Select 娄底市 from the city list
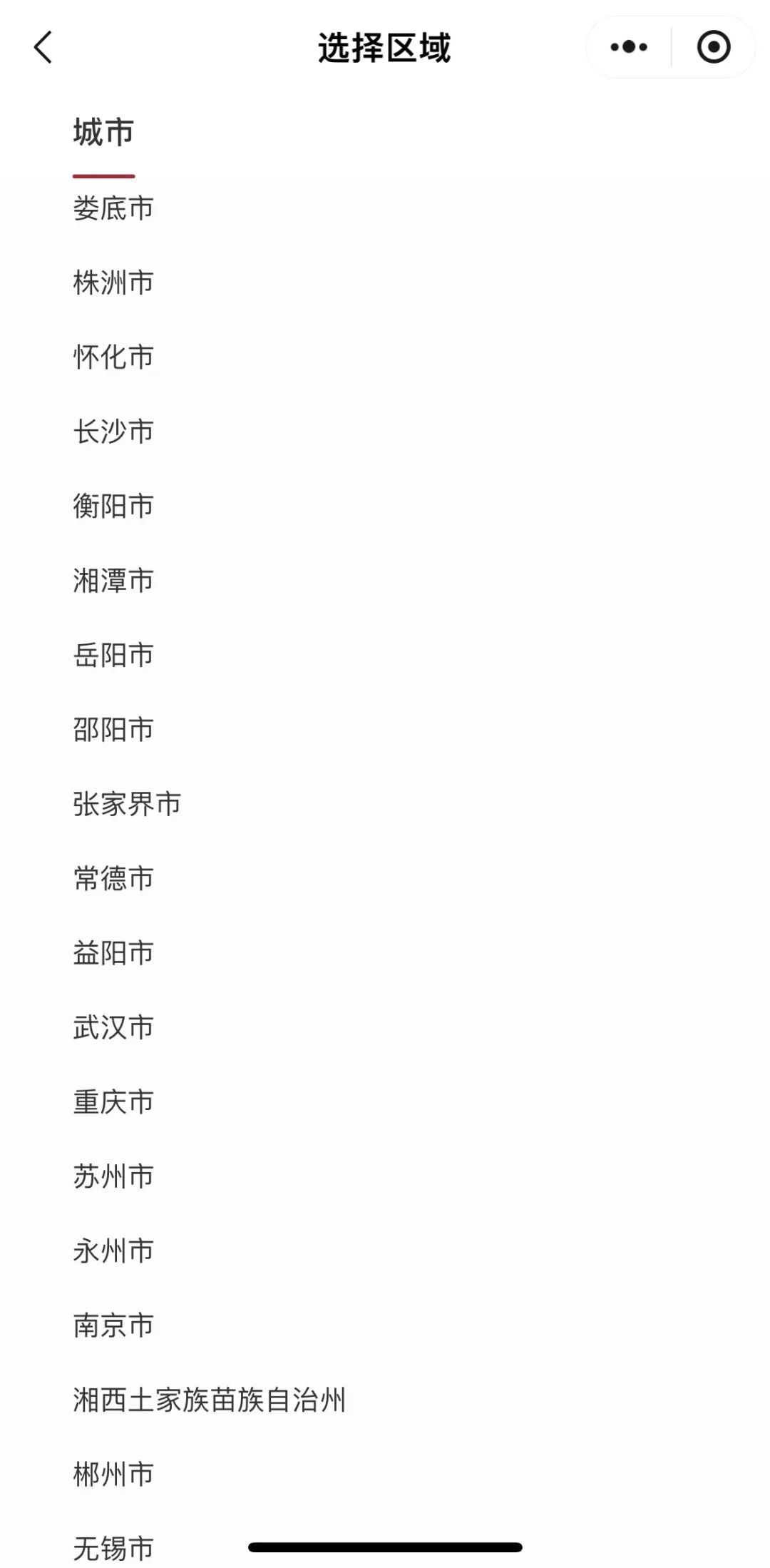The width and height of the screenshot is (770, 1568). (113, 209)
